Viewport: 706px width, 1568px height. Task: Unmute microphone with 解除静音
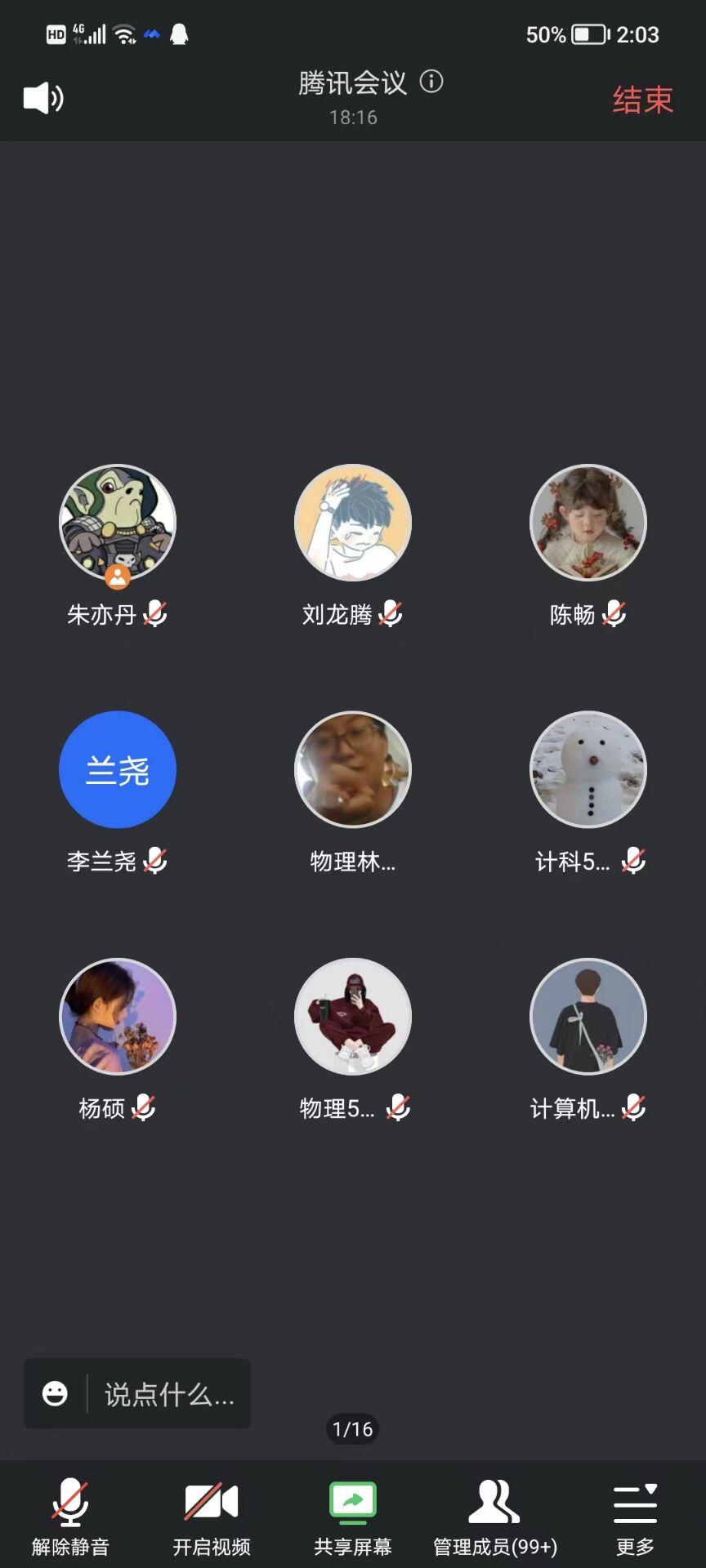pos(70,1517)
